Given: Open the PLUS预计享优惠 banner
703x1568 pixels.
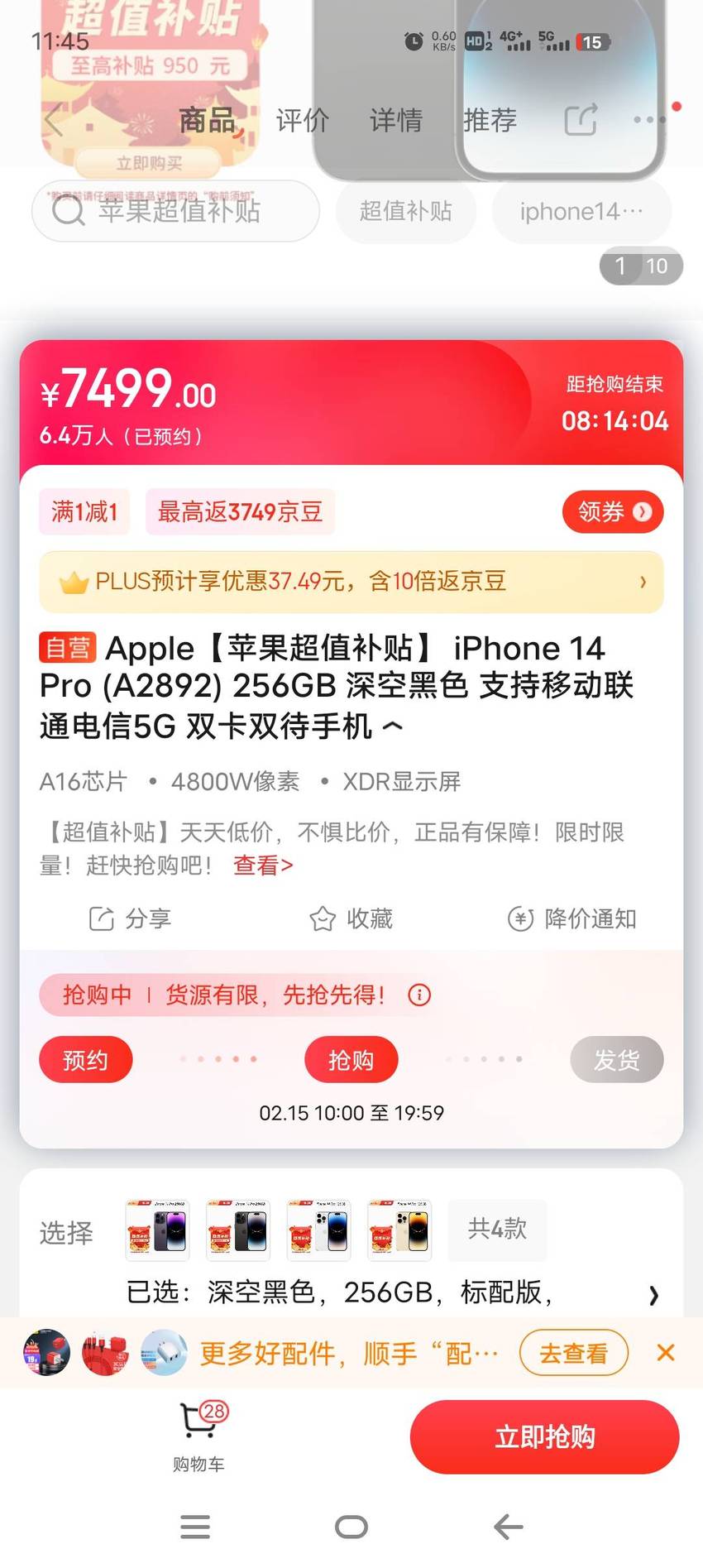Looking at the screenshot, I should tap(351, 582).
